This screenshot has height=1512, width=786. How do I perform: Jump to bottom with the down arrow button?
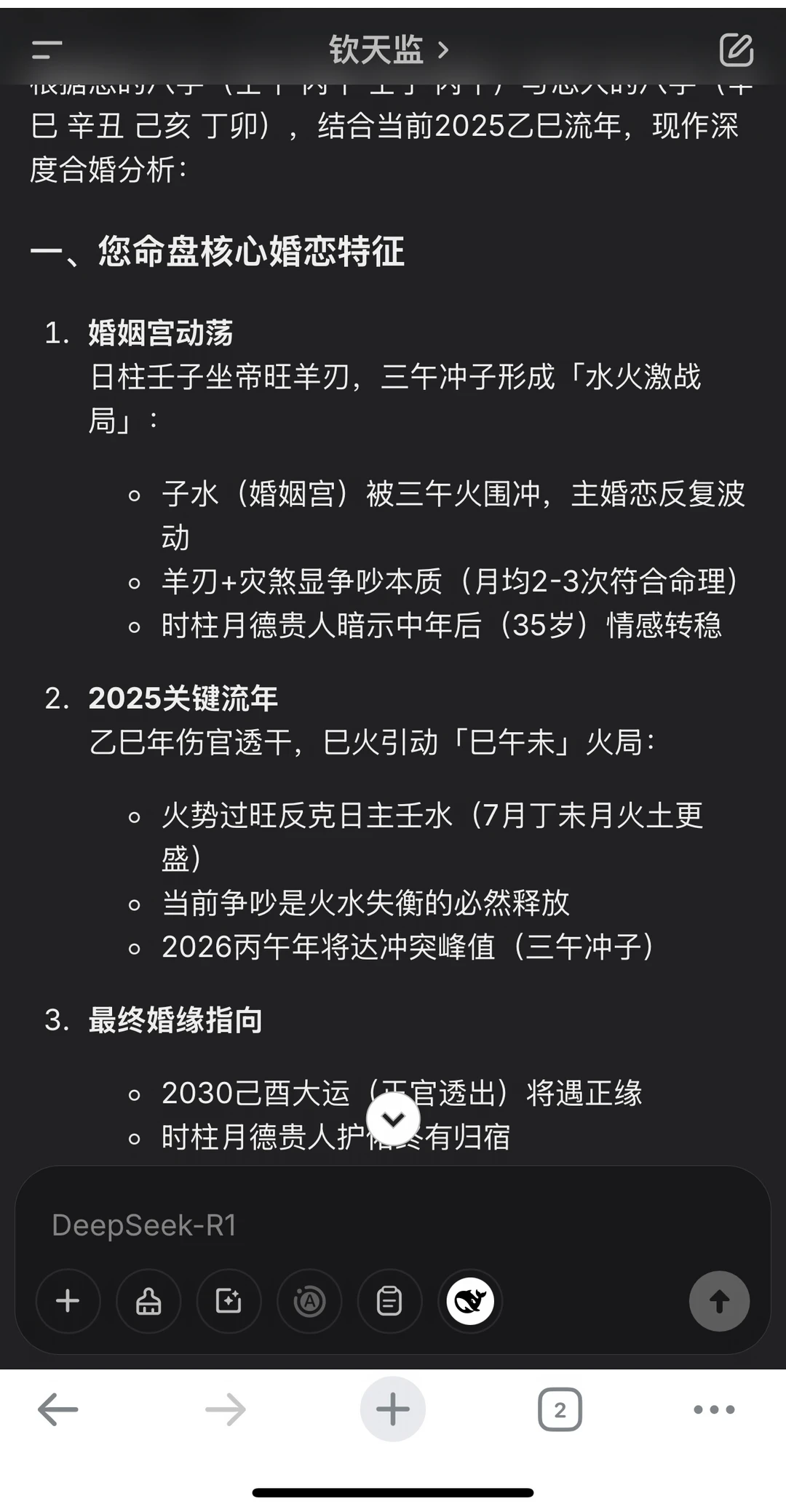393,1119
